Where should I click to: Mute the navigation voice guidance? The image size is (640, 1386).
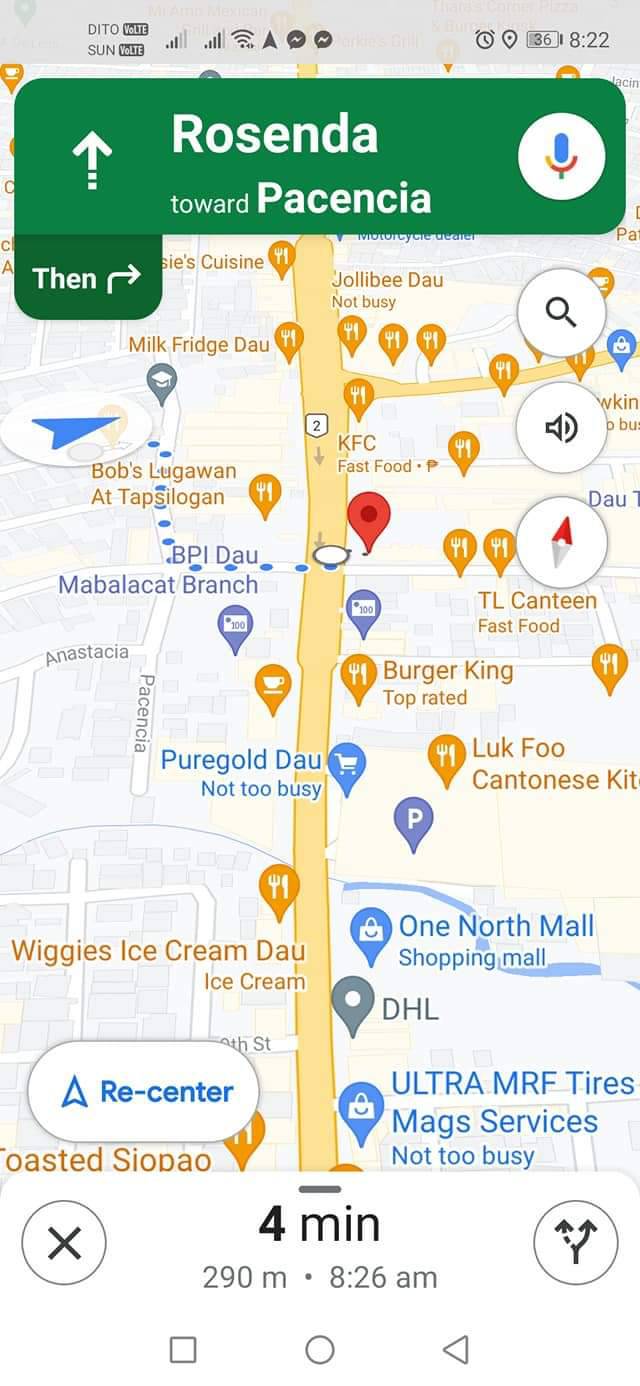[x=561, y=428]
